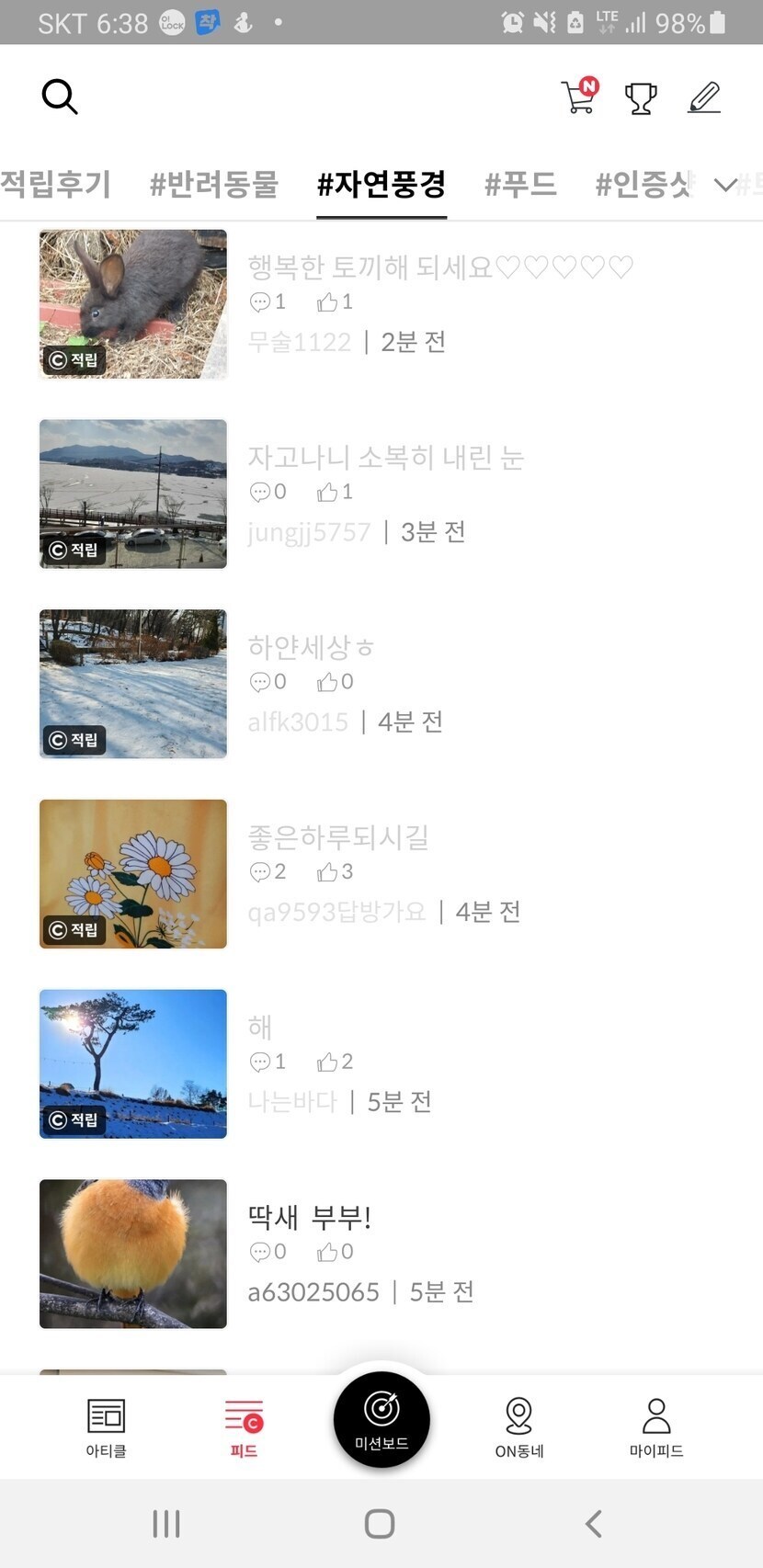Switch to the #반려동물 tab
Viewport: 763px width, 1568px height.
point(213,184)
